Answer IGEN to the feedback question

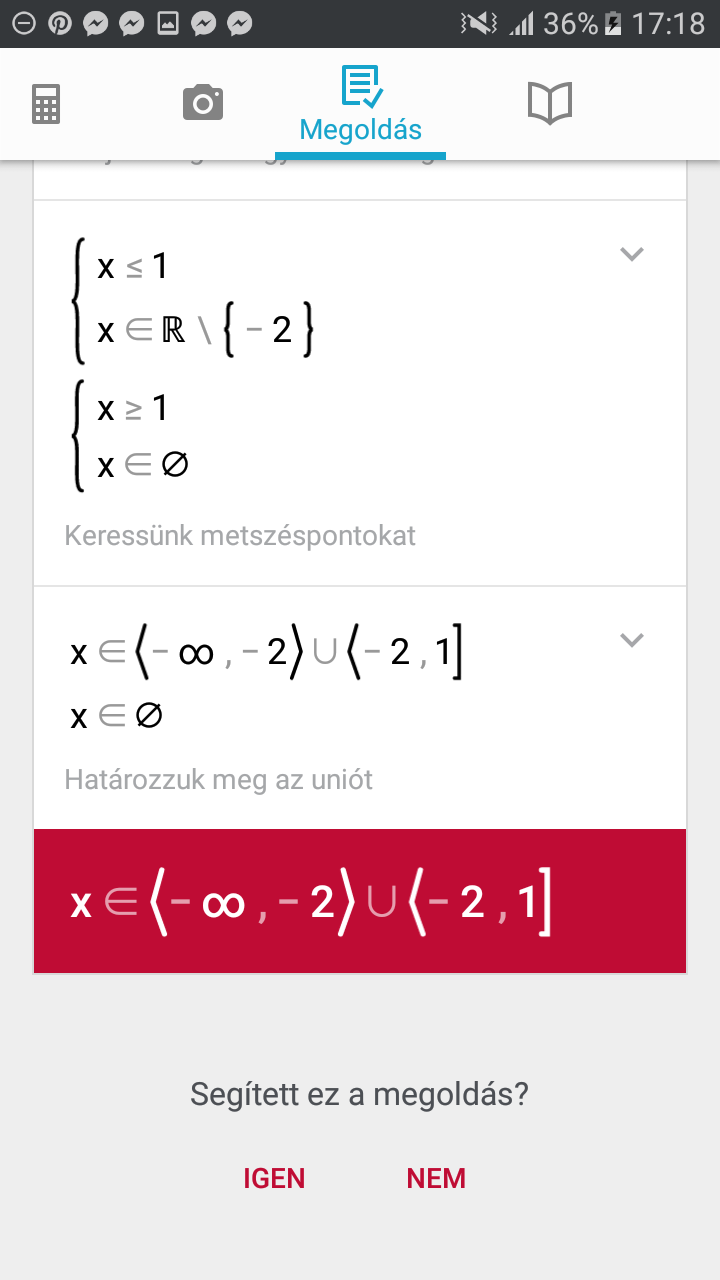coord(274,1178)
